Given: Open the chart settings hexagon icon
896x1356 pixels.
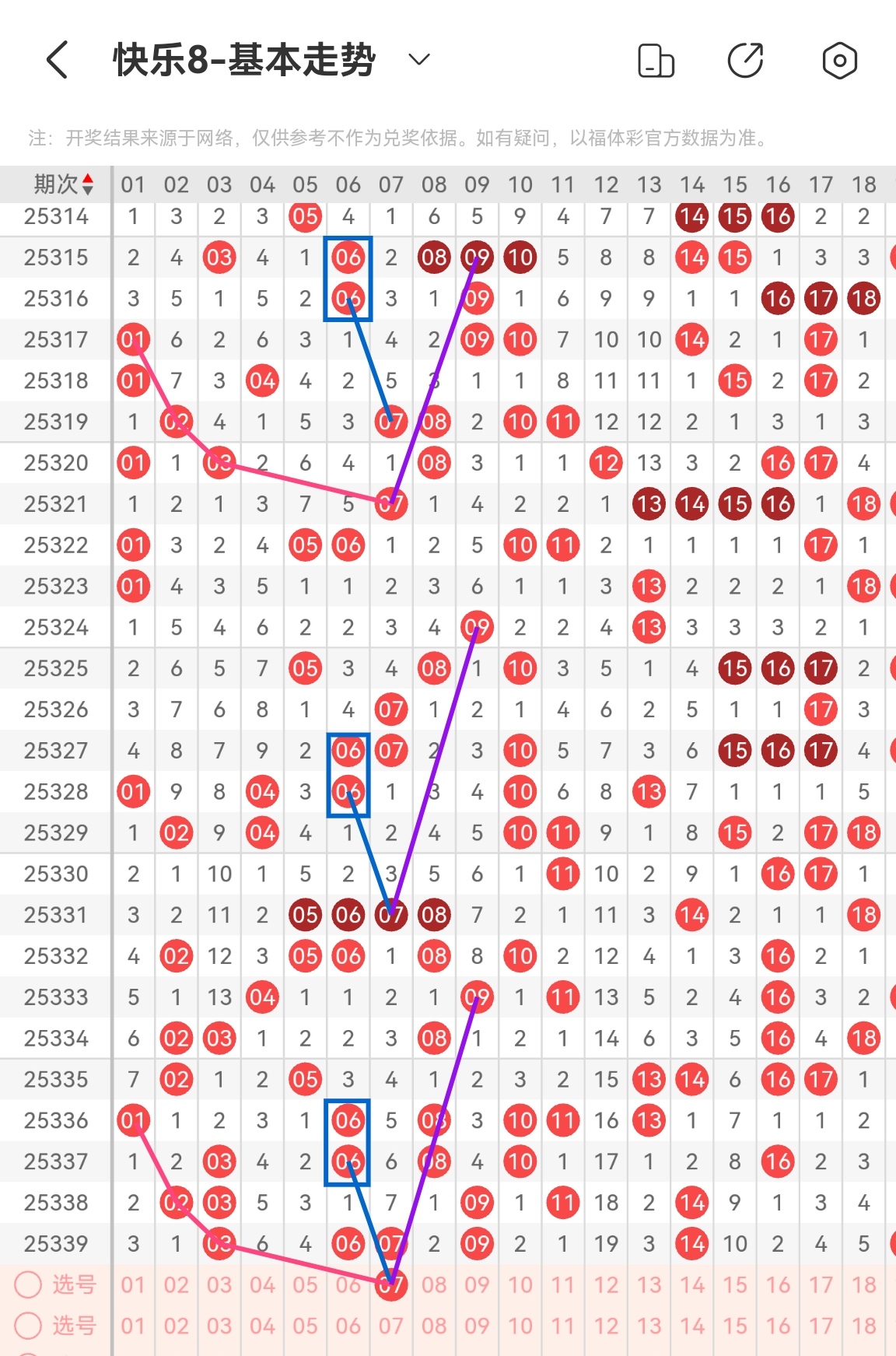Looking at the screenshot, I should coord(839,61).
